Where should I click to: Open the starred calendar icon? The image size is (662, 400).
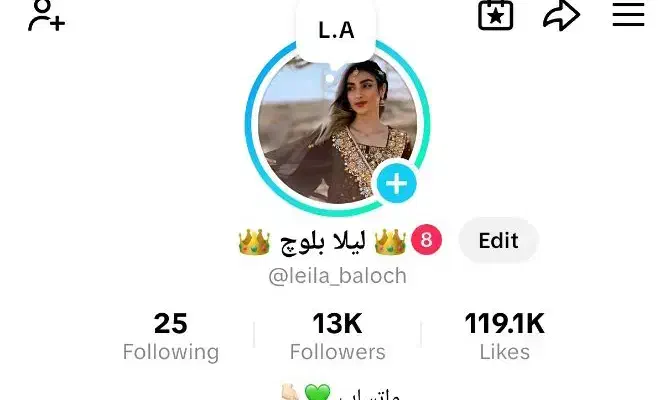click(x=495, y=14)
